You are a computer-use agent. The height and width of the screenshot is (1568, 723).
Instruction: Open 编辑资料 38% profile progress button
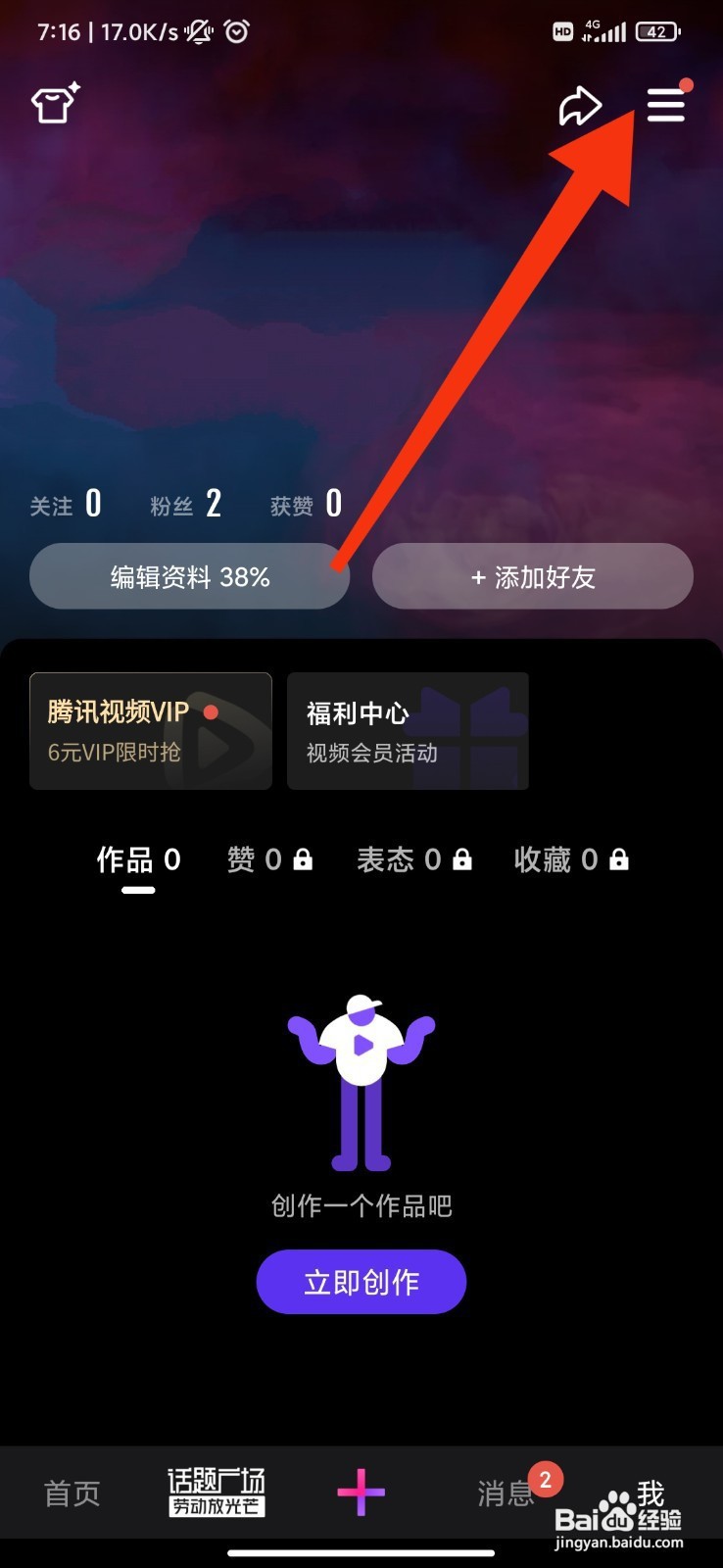point(189,576)
